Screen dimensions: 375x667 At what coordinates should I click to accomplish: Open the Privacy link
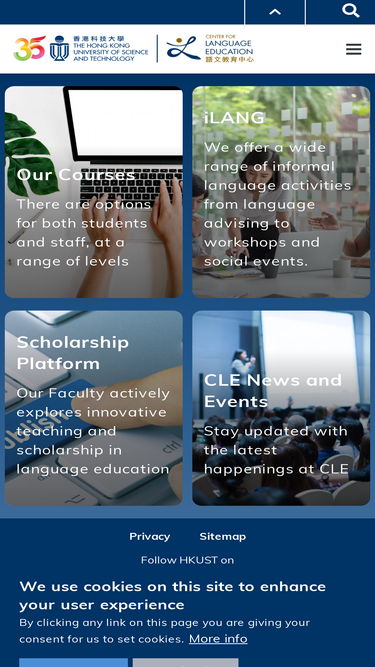150,536
